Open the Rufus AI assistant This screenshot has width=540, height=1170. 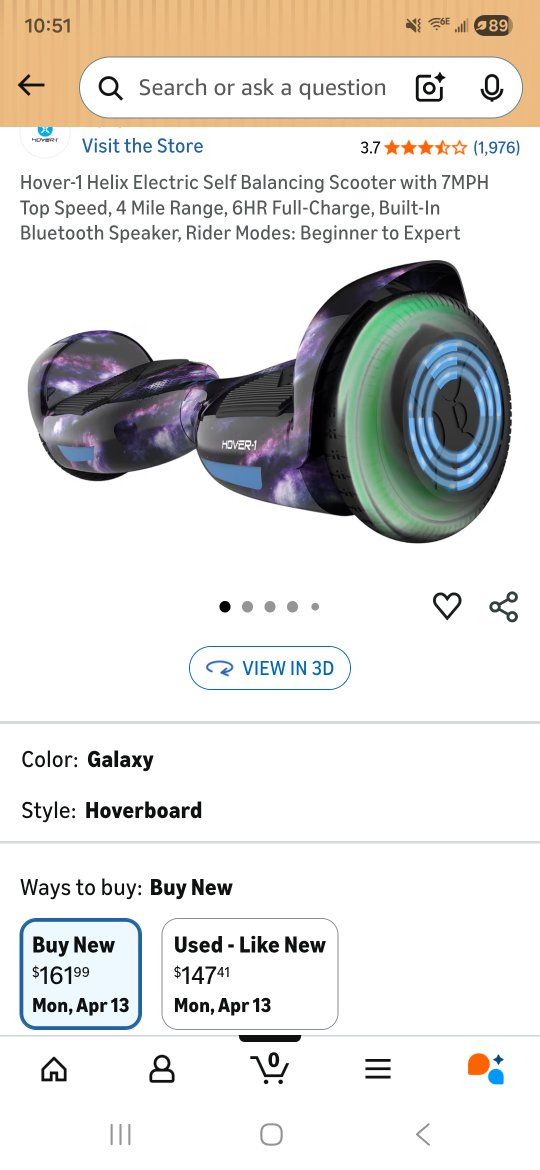pos(486,1069)
